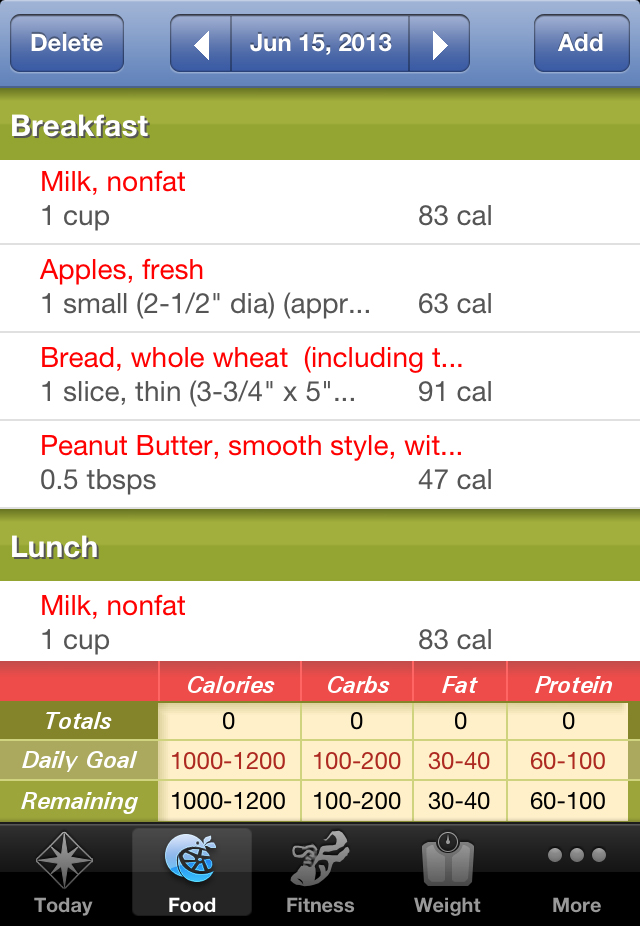
Task: Open the Peanut Butter, smooth style entry
Action: 320,464
